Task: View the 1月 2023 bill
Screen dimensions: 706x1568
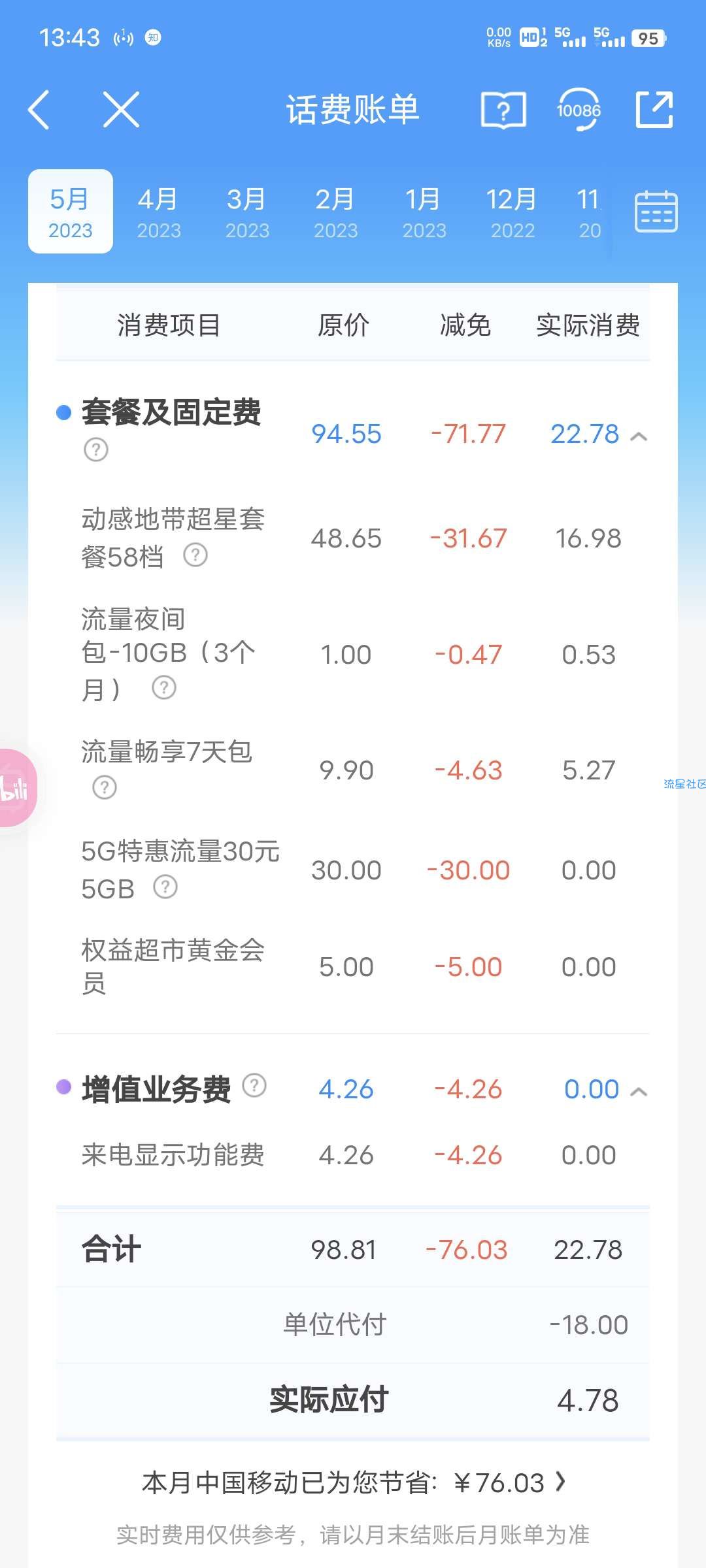Action: [424, 212]
